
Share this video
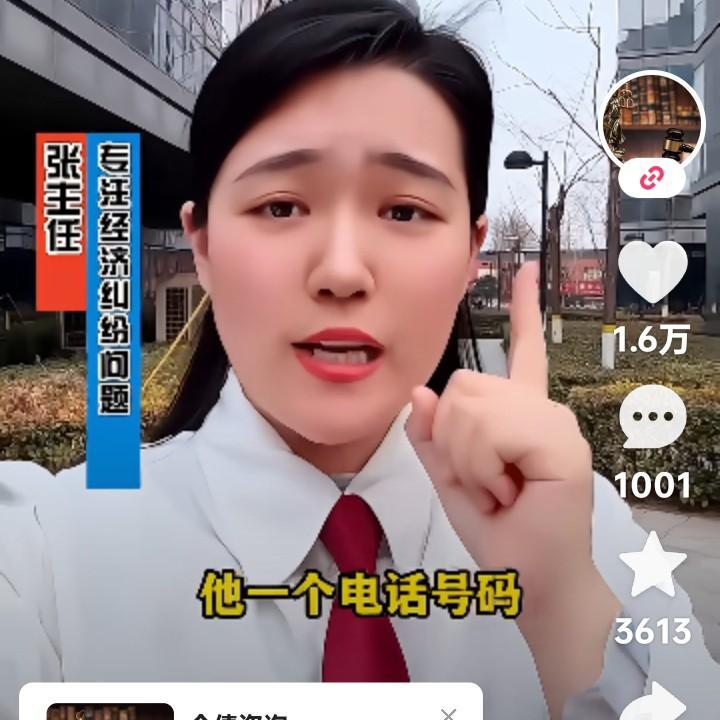(x=652, y=703)
